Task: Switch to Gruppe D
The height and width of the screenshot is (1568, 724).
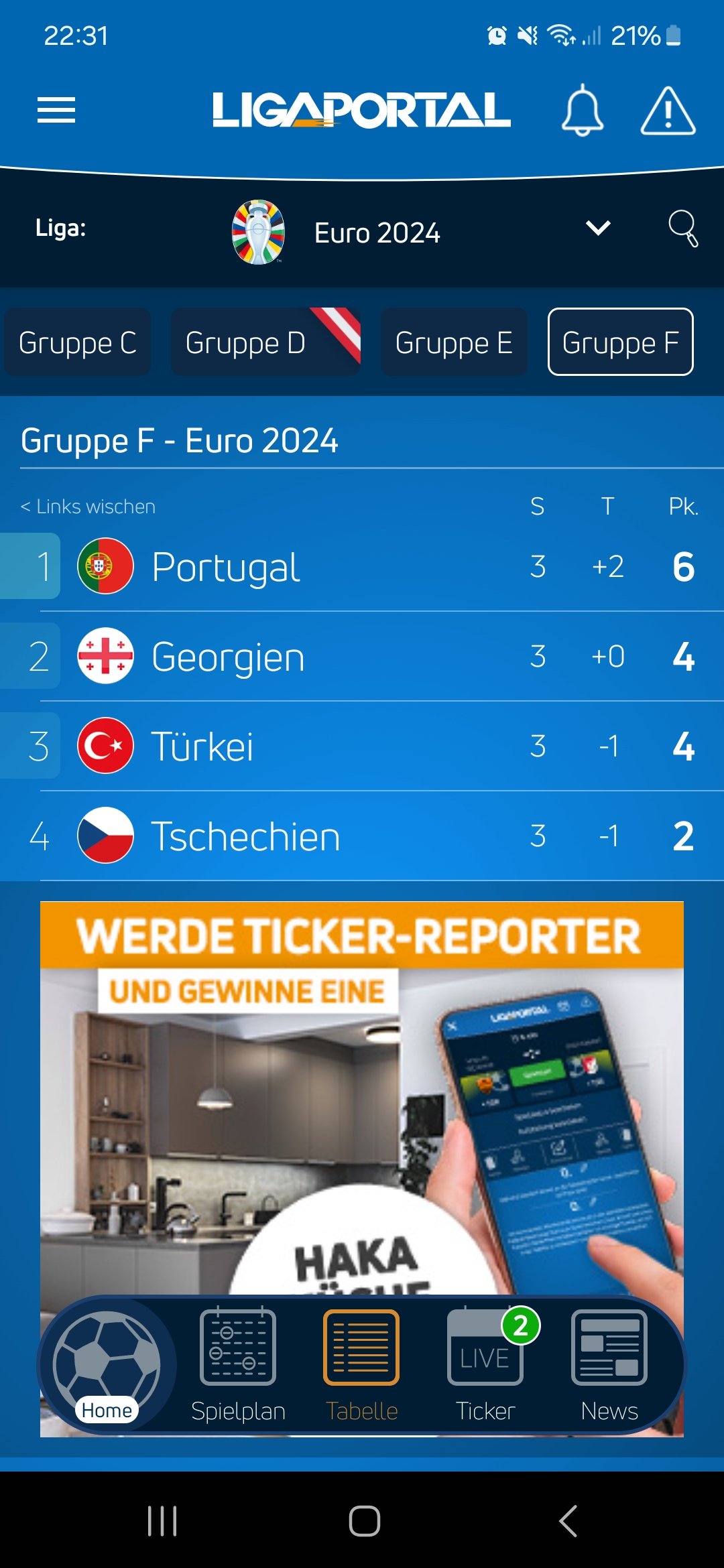Action: (265, 342)
